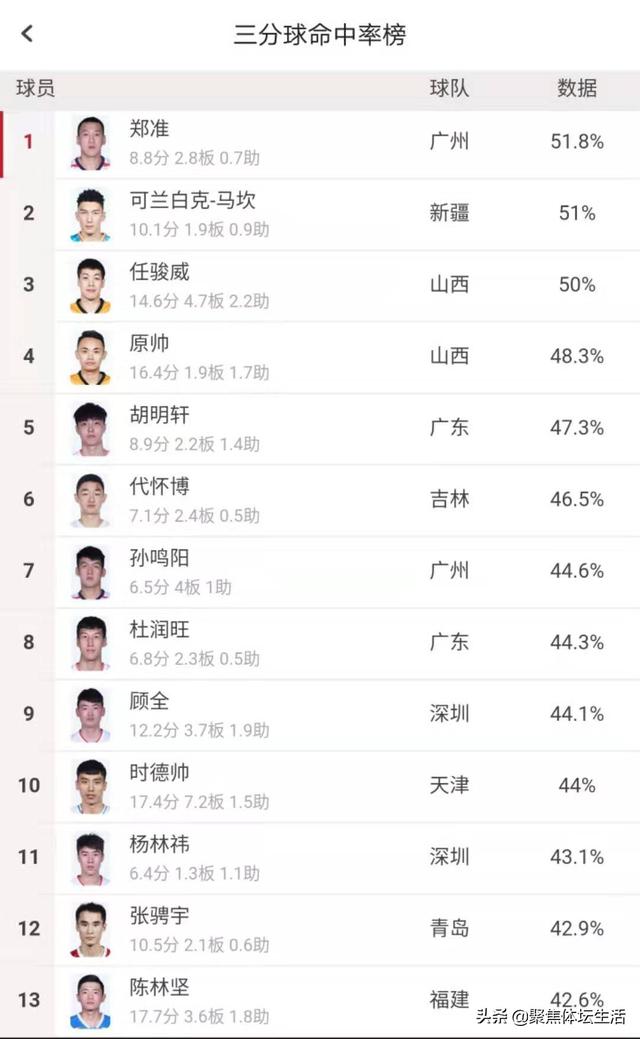Select 时德帅 from the list

tap(320, 787)
